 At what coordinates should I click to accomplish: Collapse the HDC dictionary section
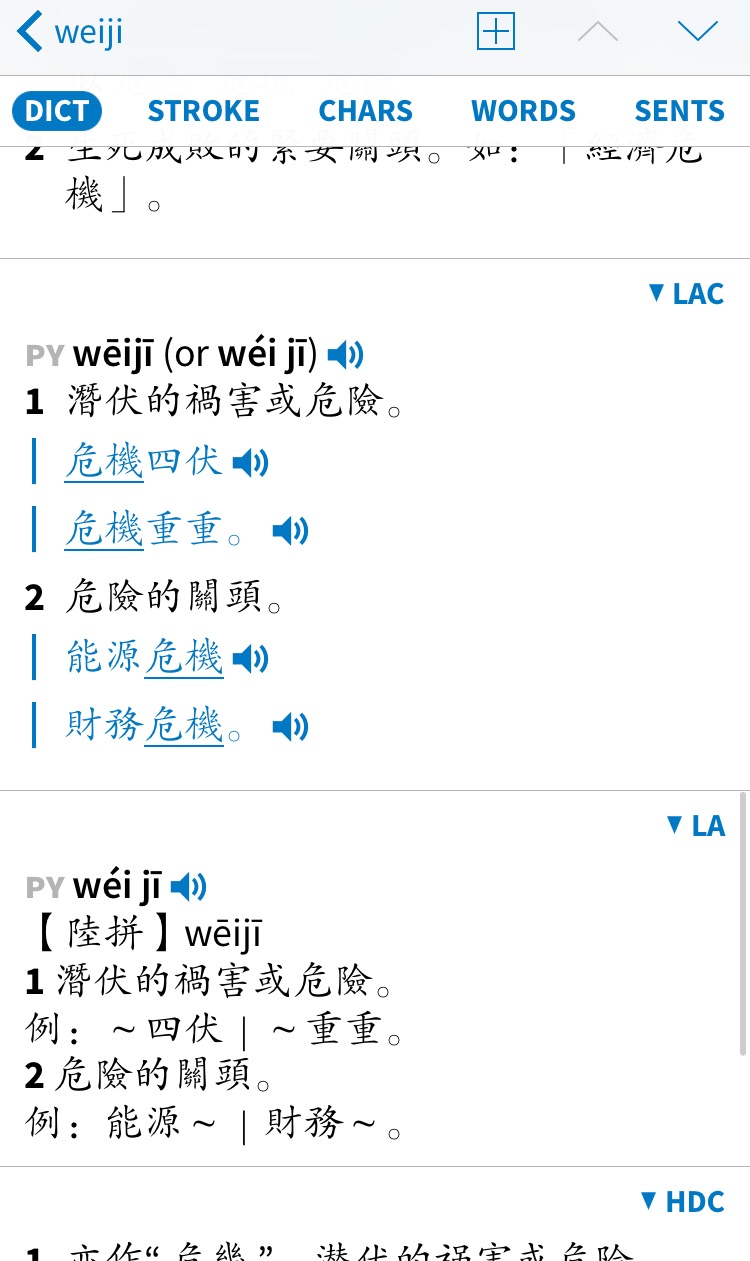[682, 1201]
